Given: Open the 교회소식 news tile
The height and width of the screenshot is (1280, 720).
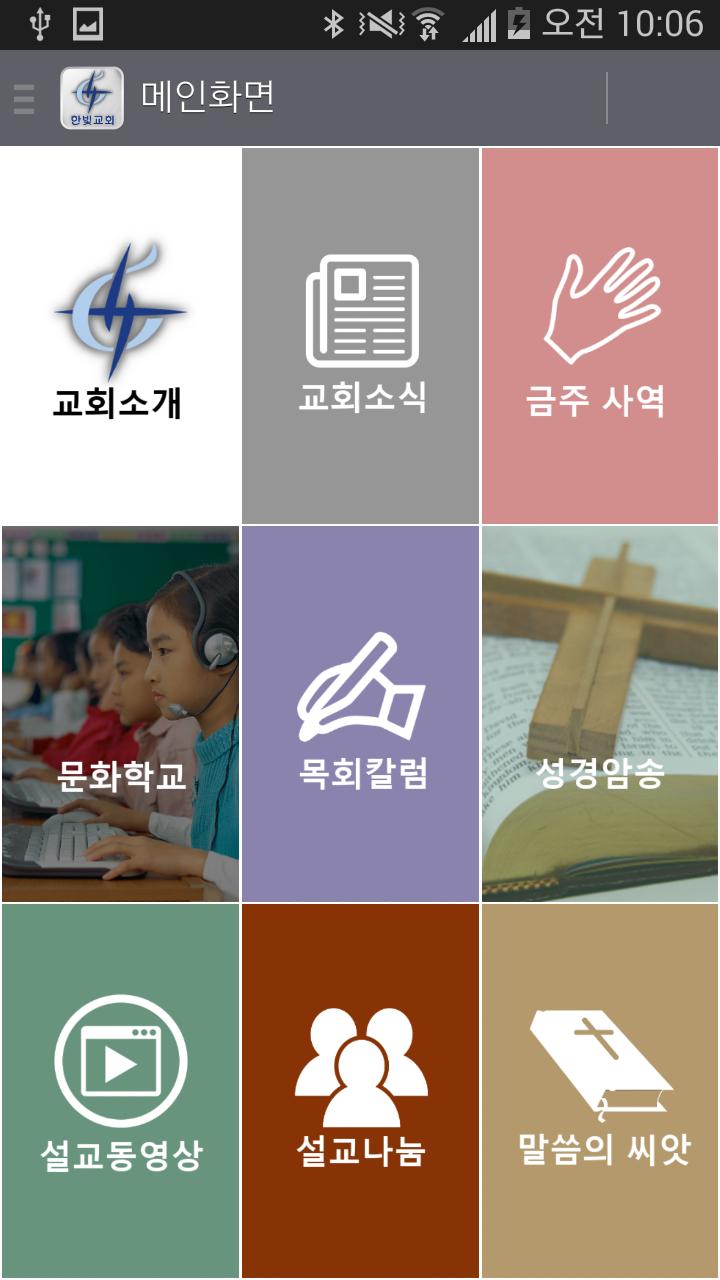Looking at the screenshot, I should point(360,335).
